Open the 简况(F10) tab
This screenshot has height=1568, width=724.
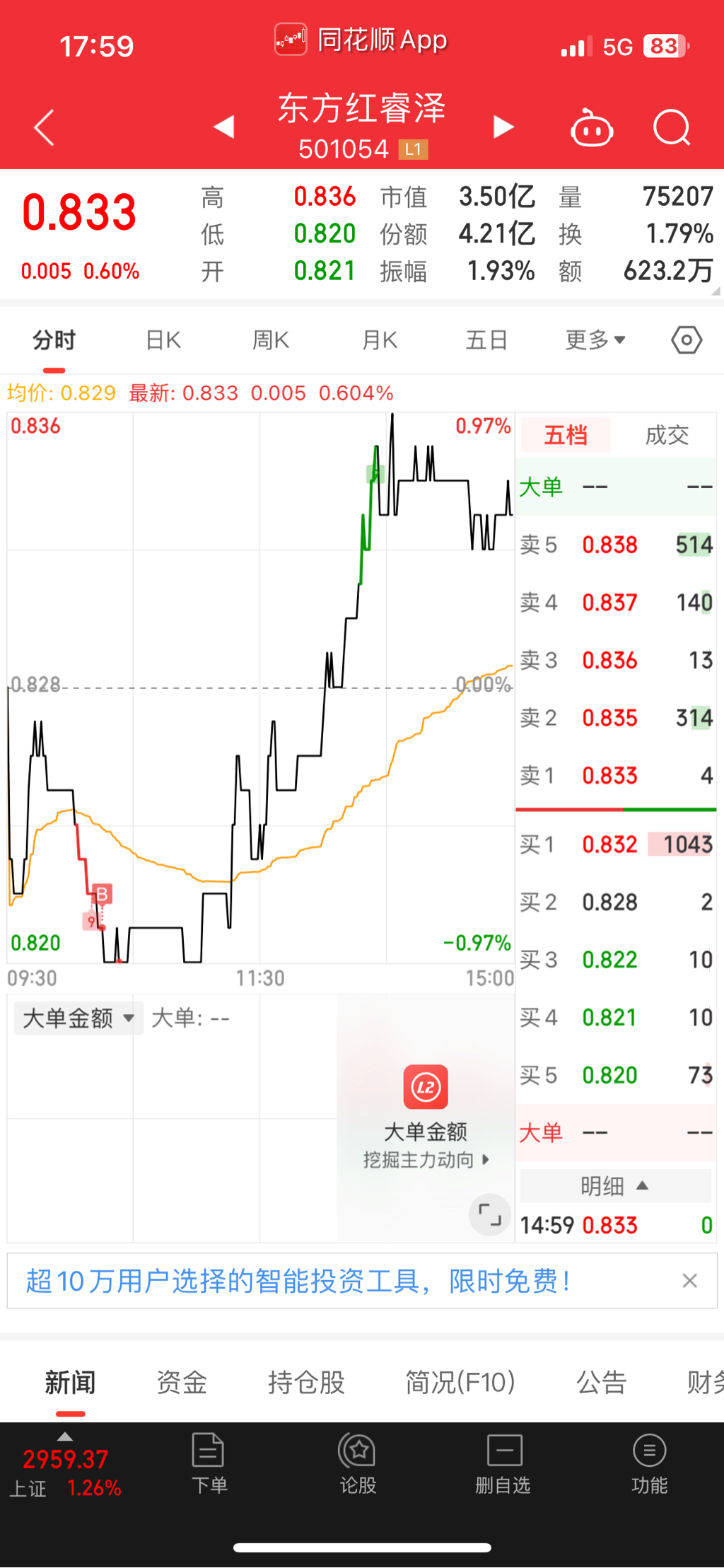(x=460, y=1382)
